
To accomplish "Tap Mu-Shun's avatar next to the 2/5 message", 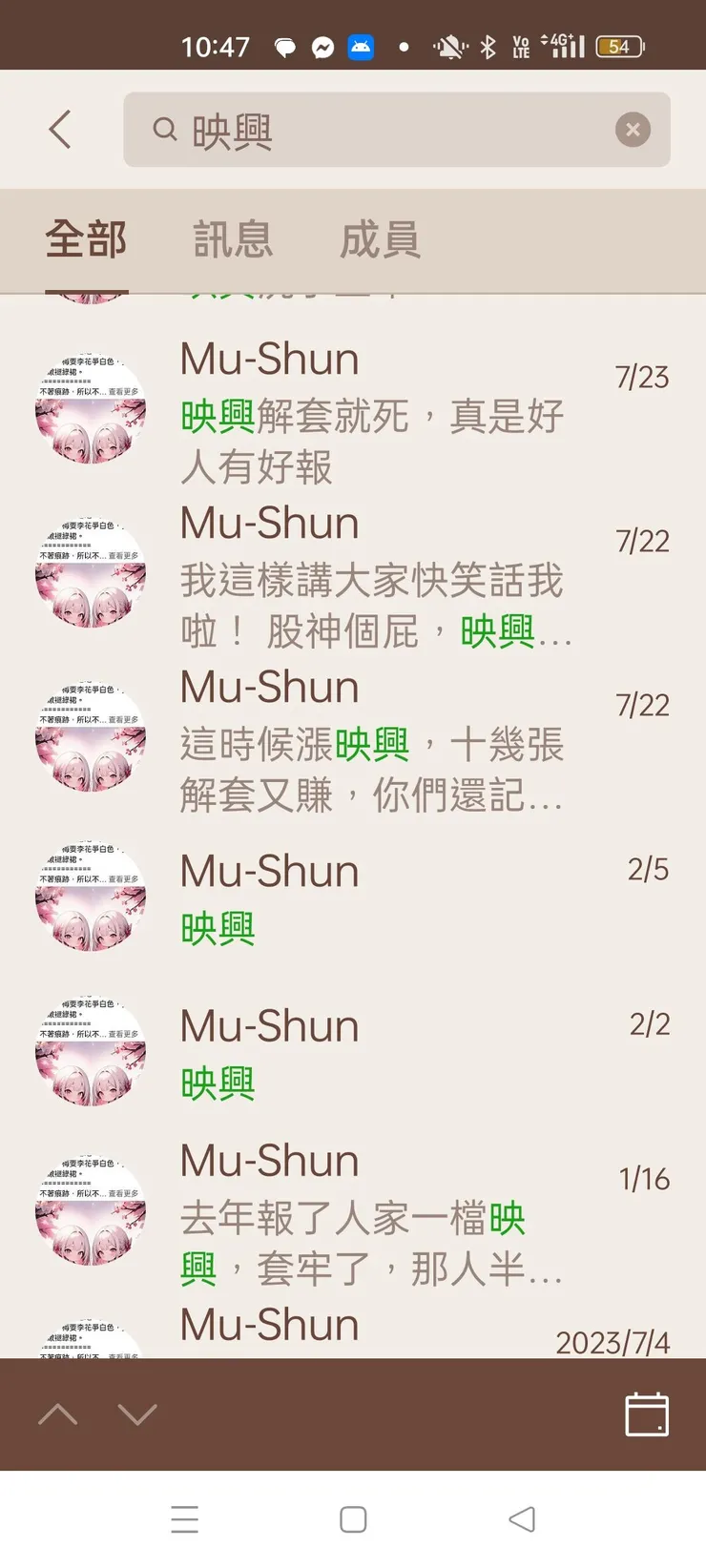I will [x=91, y=897].
